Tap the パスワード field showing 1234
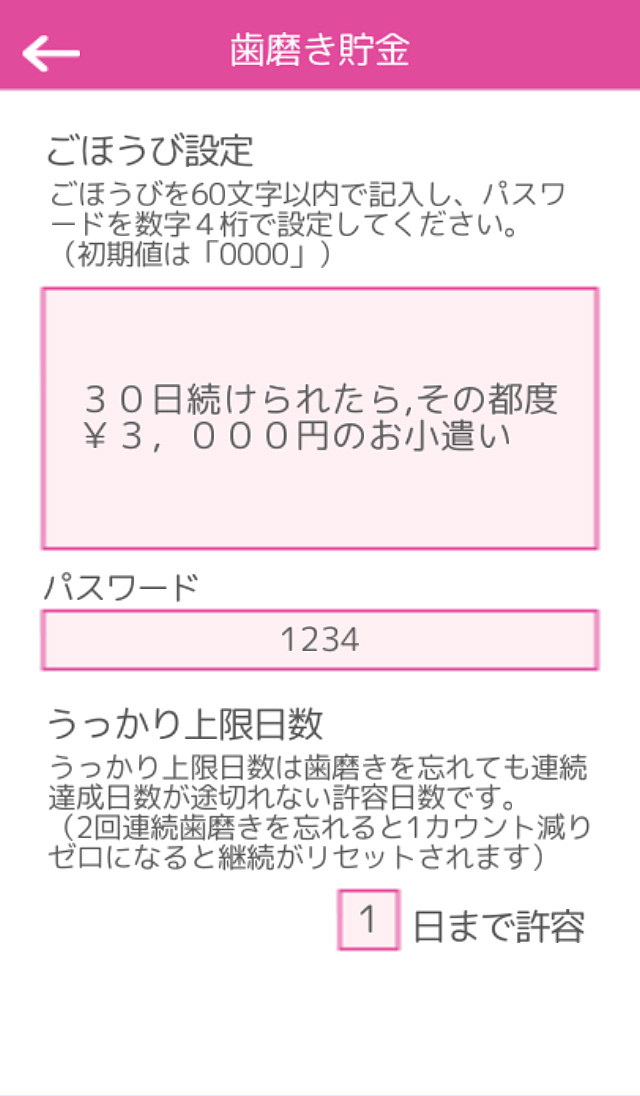Screen dimensions: 640x1096 click(320, 640)
